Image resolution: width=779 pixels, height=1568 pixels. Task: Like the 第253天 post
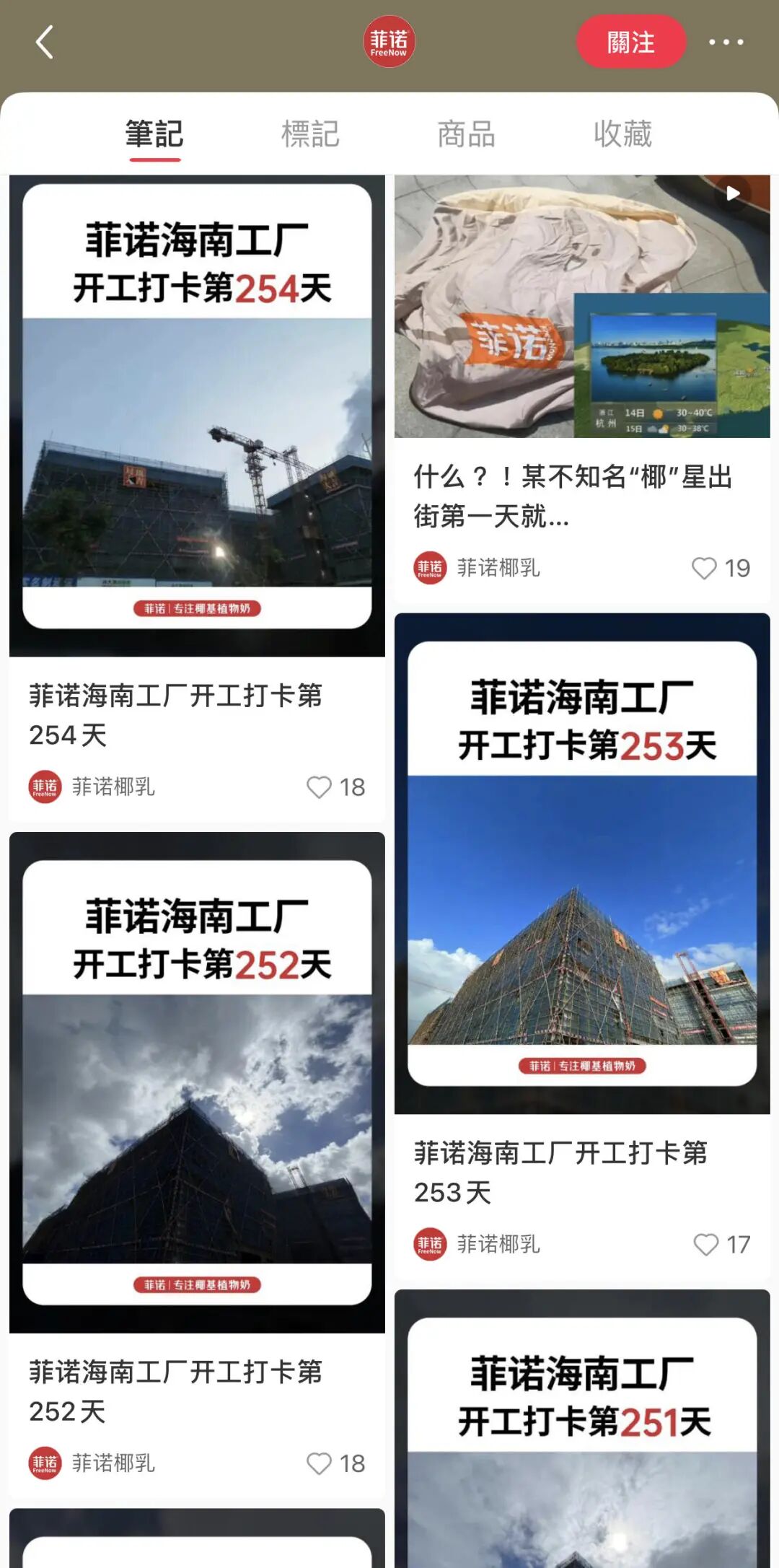705,1244
